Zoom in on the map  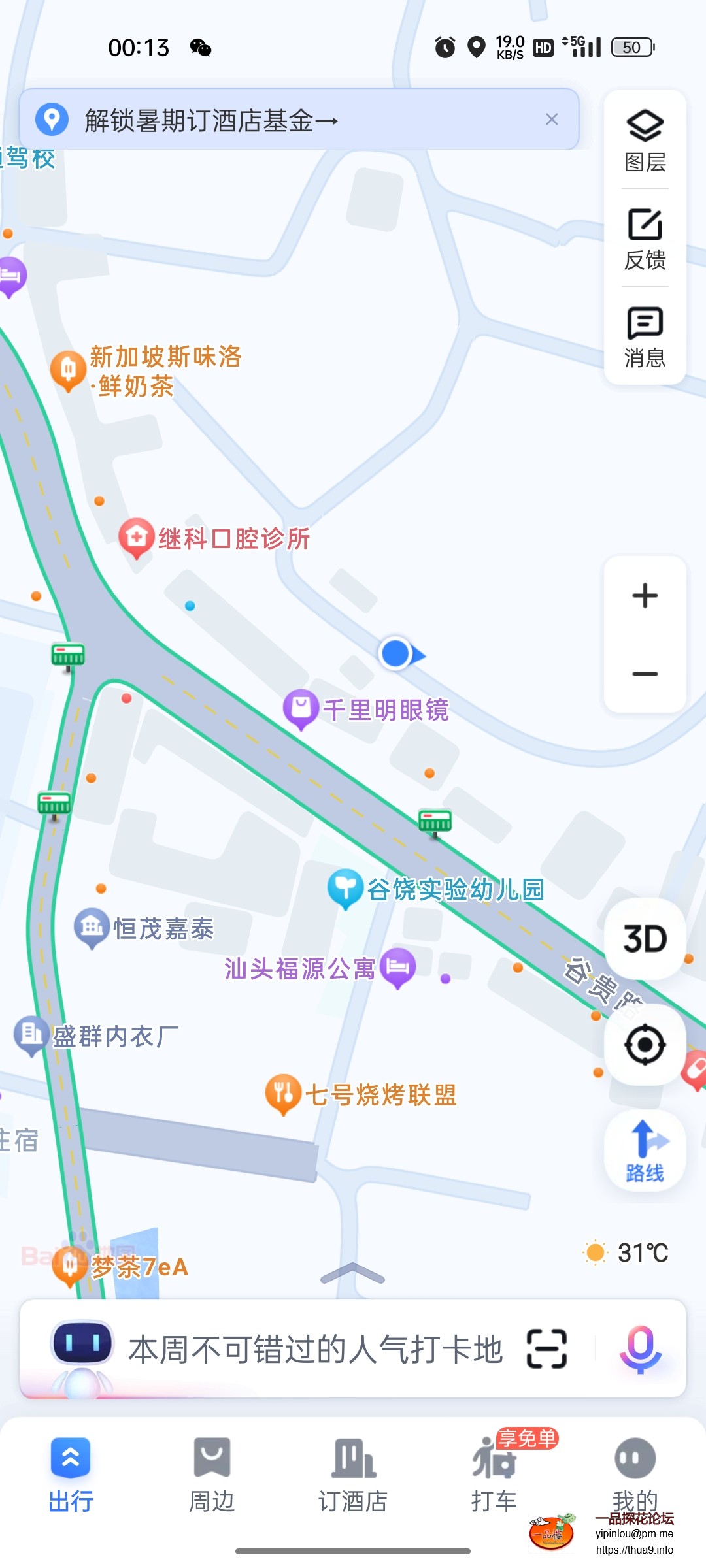(645, 596)
